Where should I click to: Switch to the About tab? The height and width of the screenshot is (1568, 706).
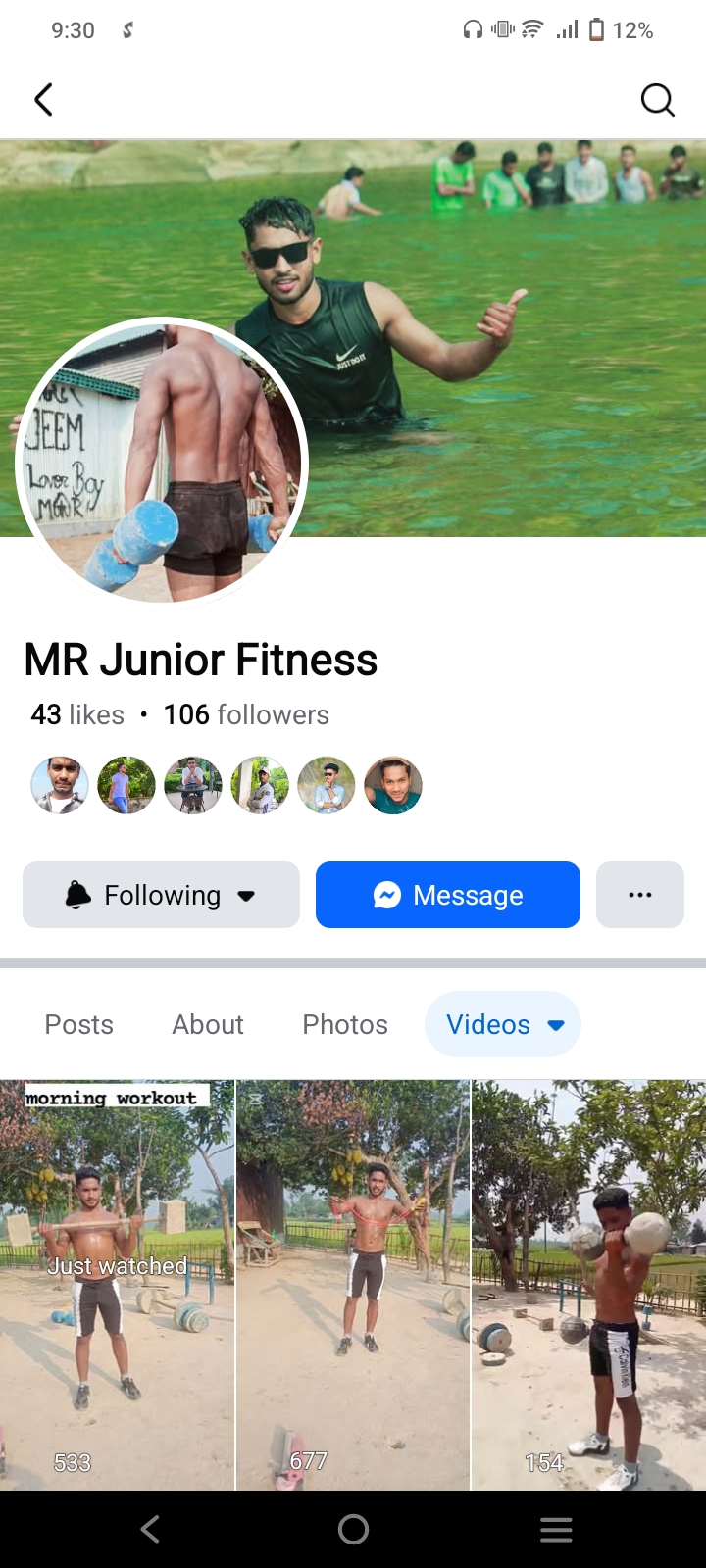(208, 1024)
